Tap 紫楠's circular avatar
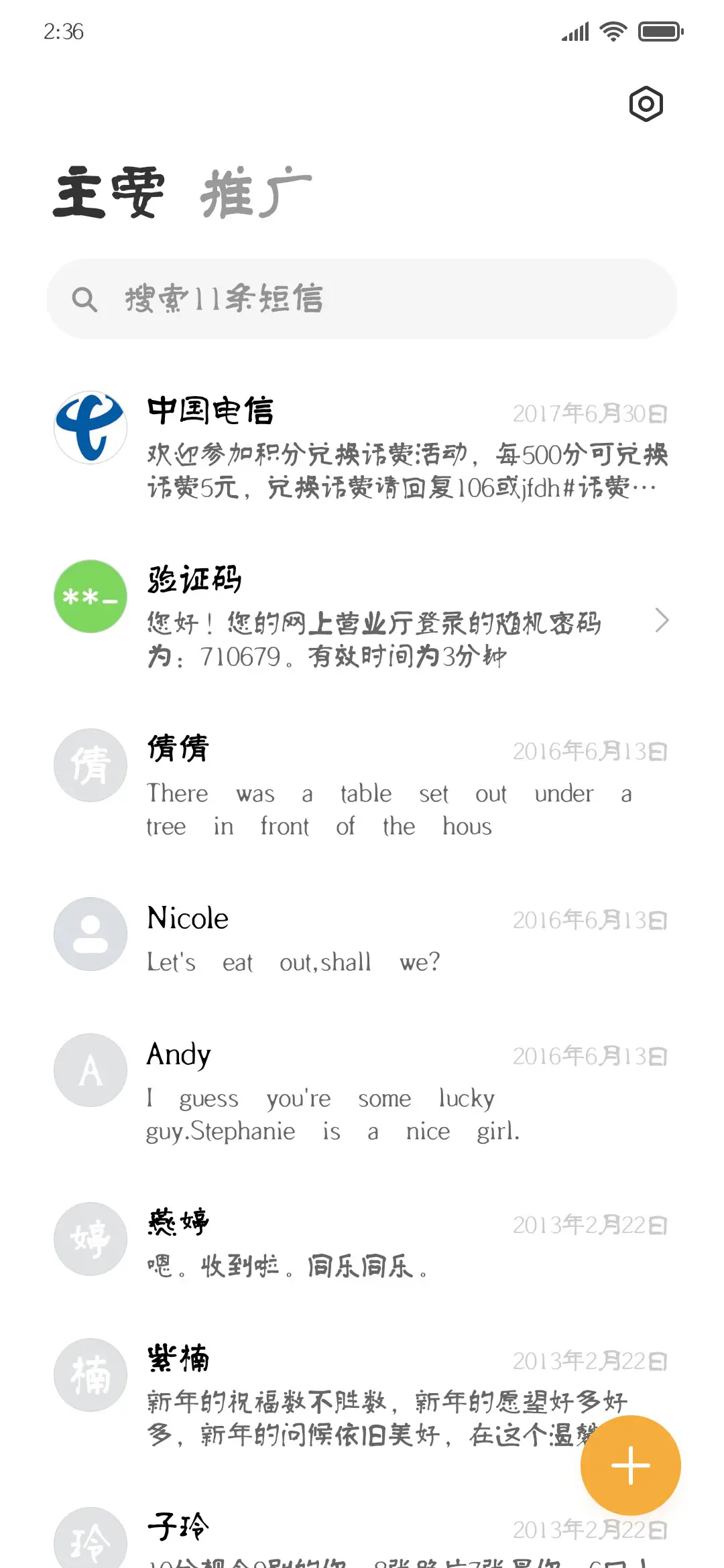The width and height of the screenshot is (724, 1568). (90, 1374)
